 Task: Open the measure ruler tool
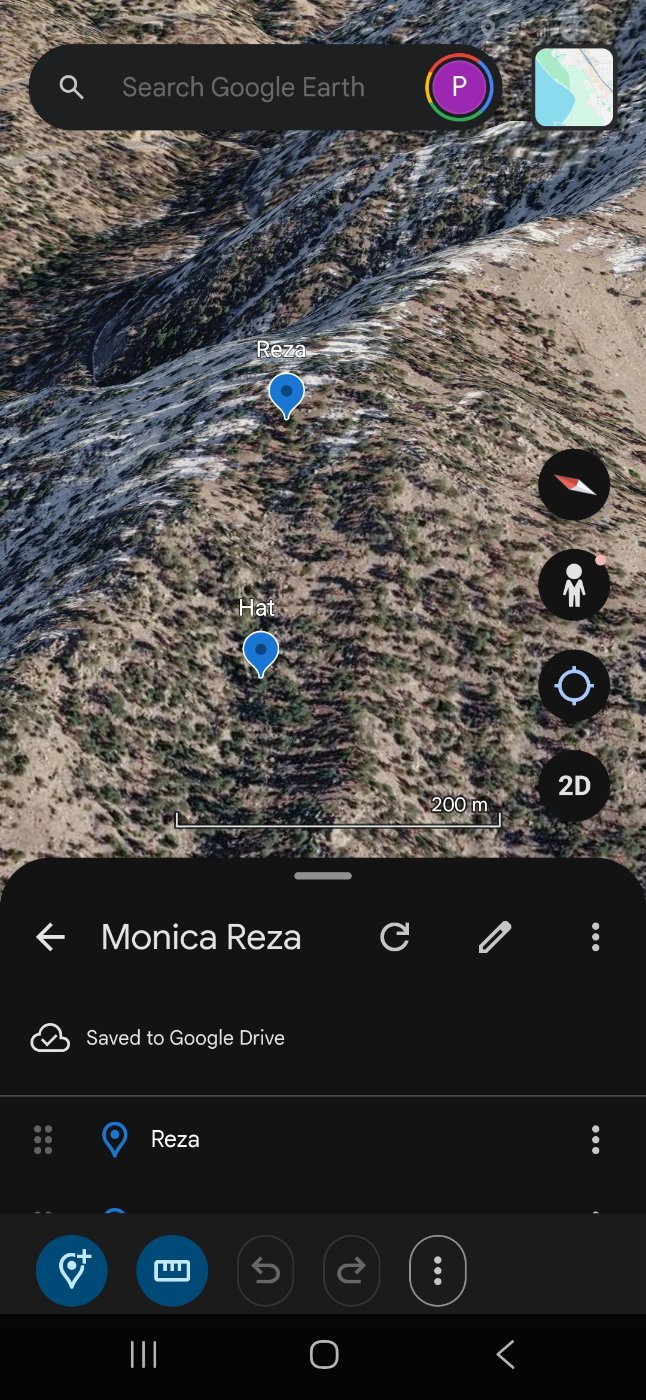point(172,1271)
